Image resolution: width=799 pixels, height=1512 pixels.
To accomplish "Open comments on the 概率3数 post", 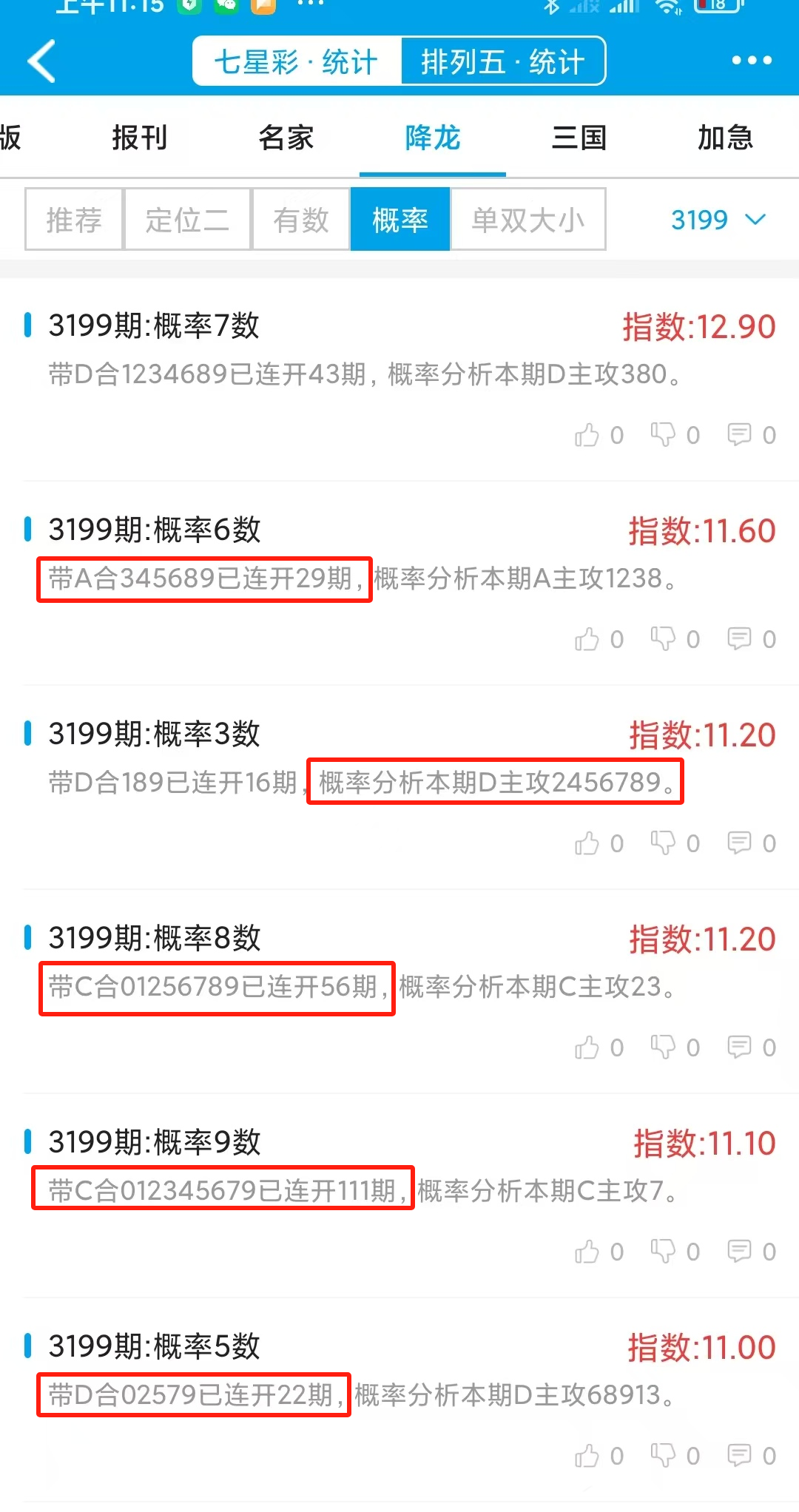I will click(x=739, y=843).
